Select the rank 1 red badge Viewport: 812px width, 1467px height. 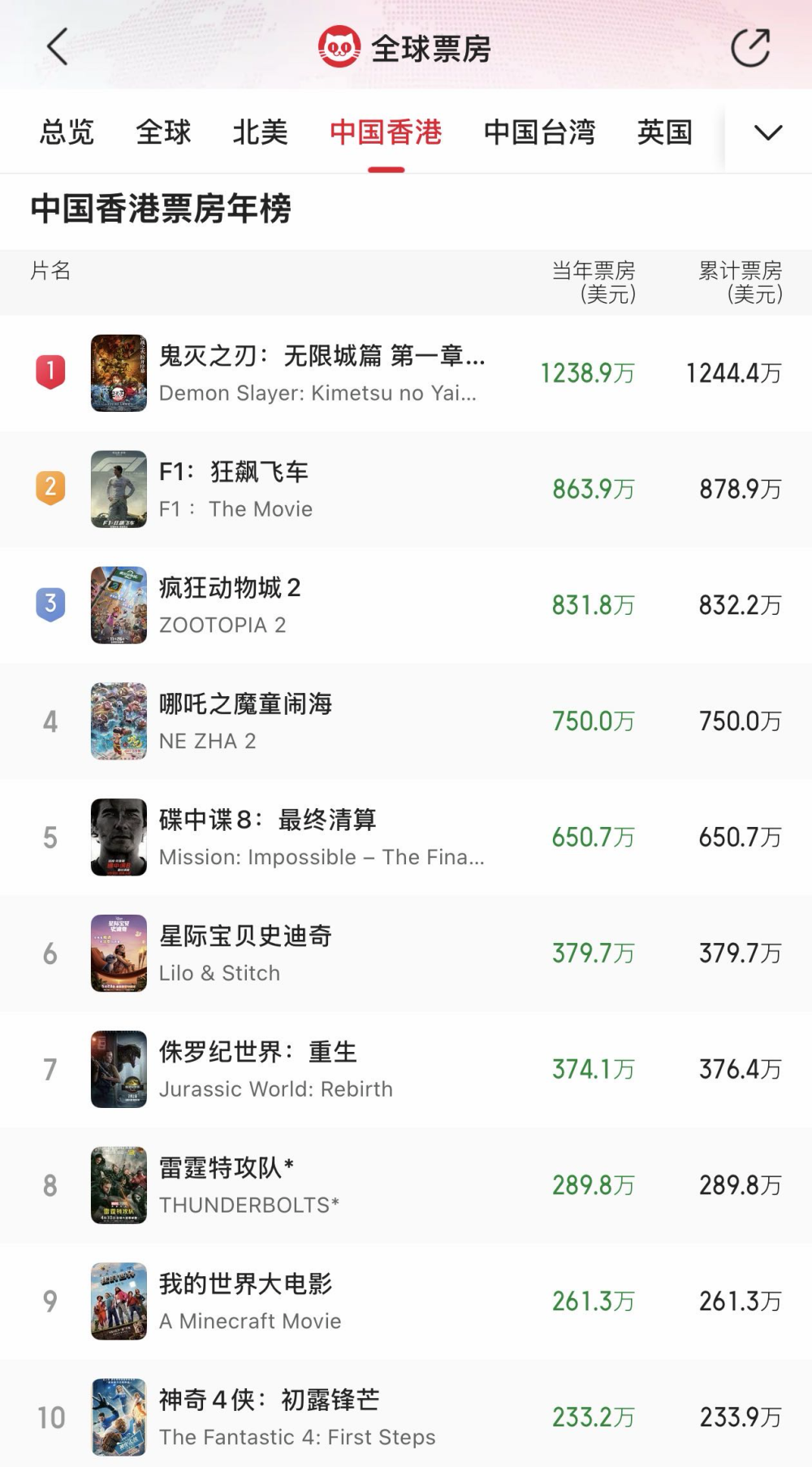50,372
